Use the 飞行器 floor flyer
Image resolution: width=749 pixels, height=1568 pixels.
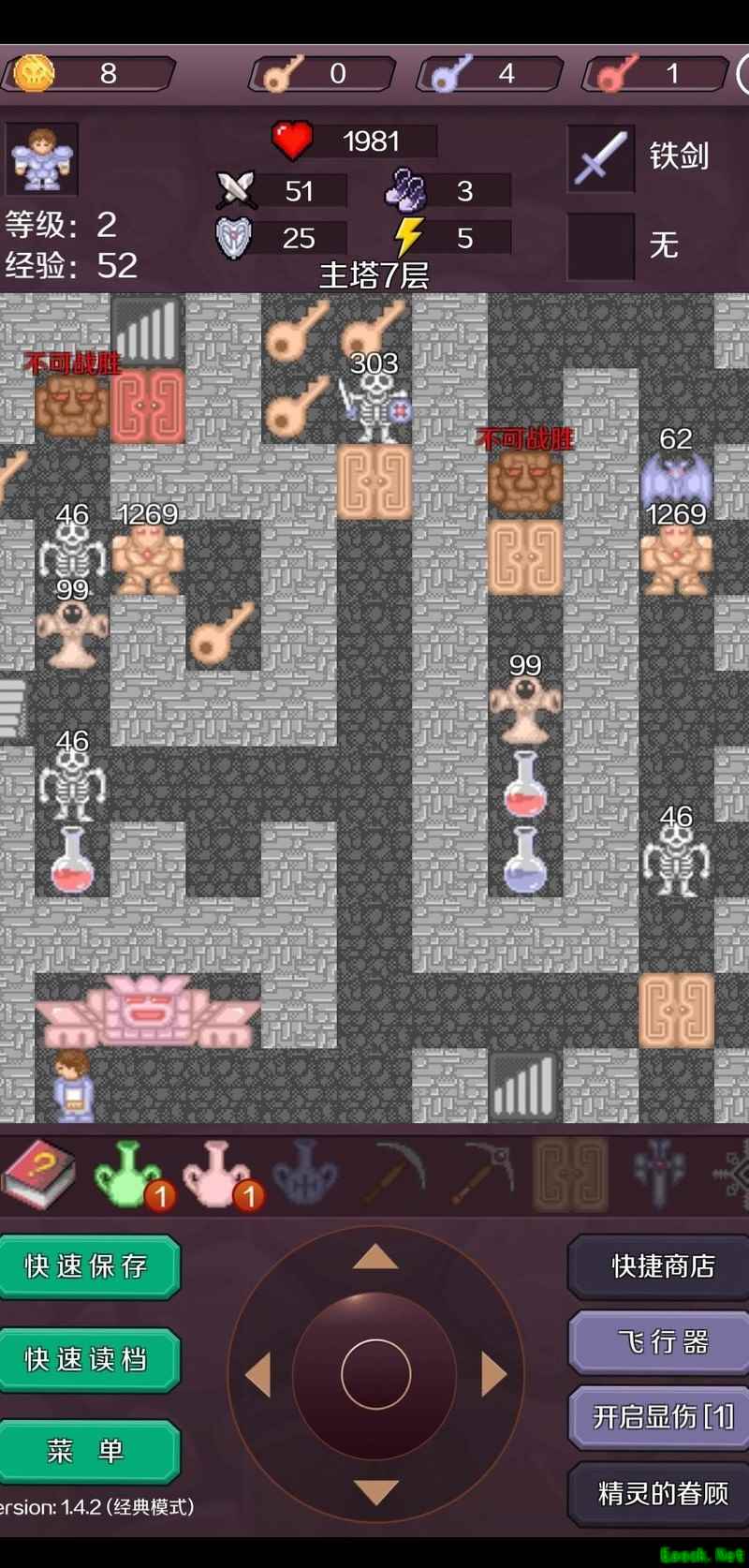[x=661, y=1342]
